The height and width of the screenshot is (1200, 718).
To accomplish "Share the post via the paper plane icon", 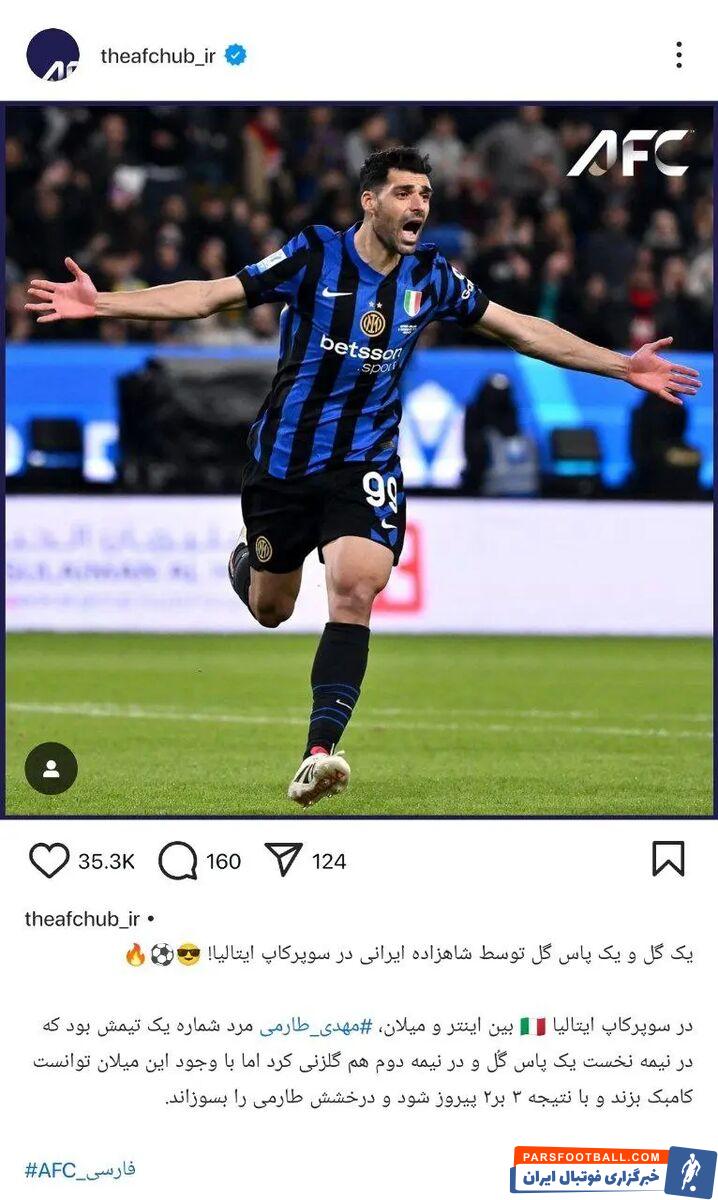I will tap(284, 861).
